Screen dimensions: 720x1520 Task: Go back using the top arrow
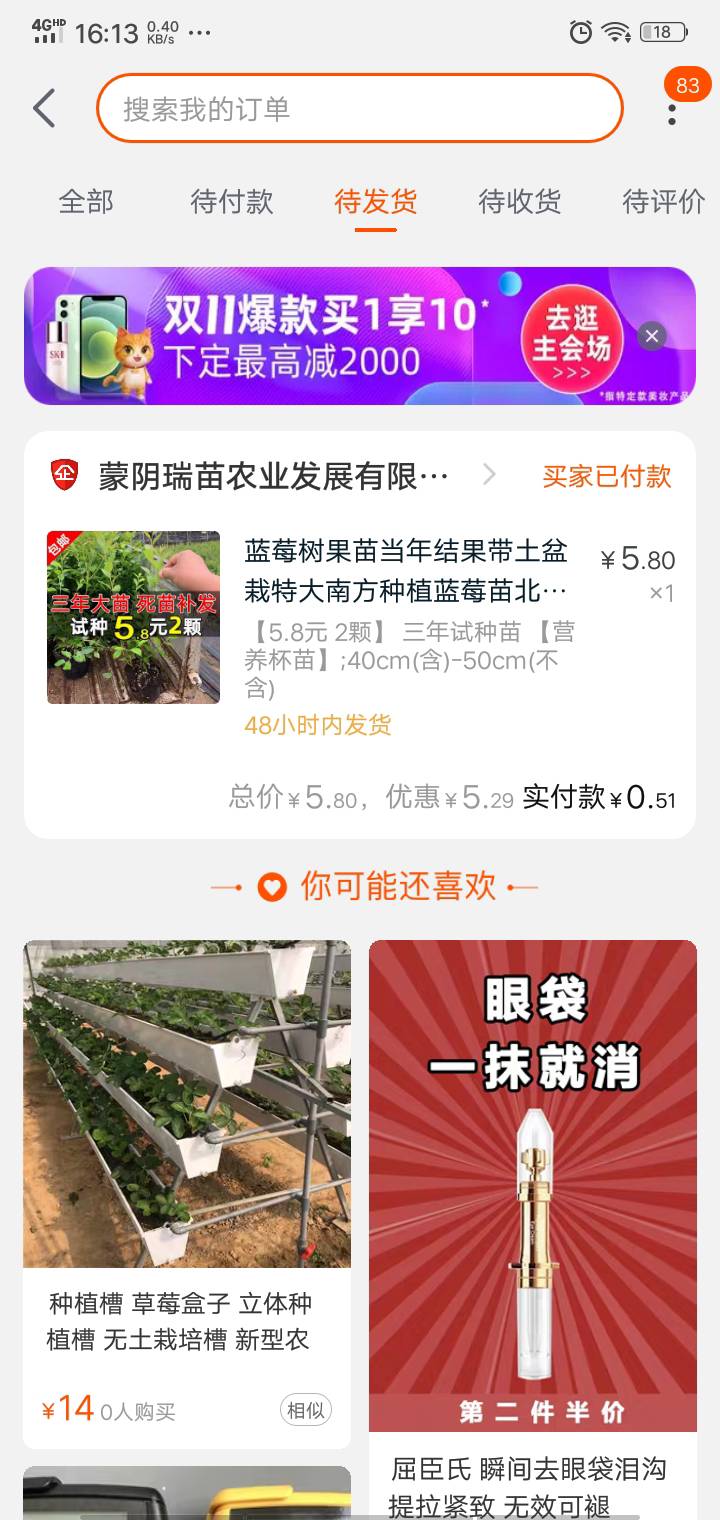44,108
